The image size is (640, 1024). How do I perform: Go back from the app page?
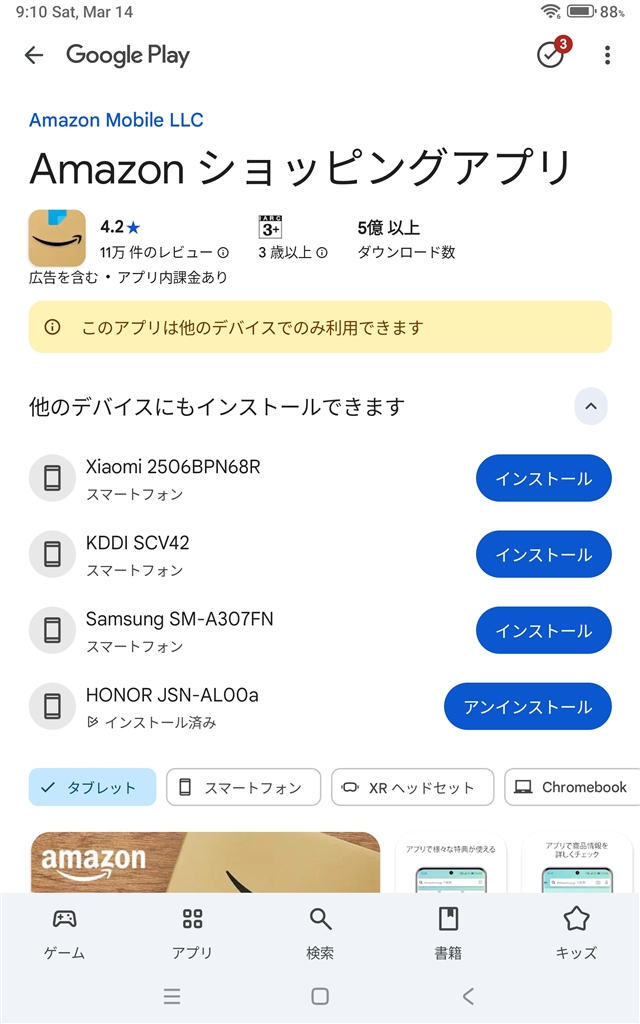pos(34,55)
